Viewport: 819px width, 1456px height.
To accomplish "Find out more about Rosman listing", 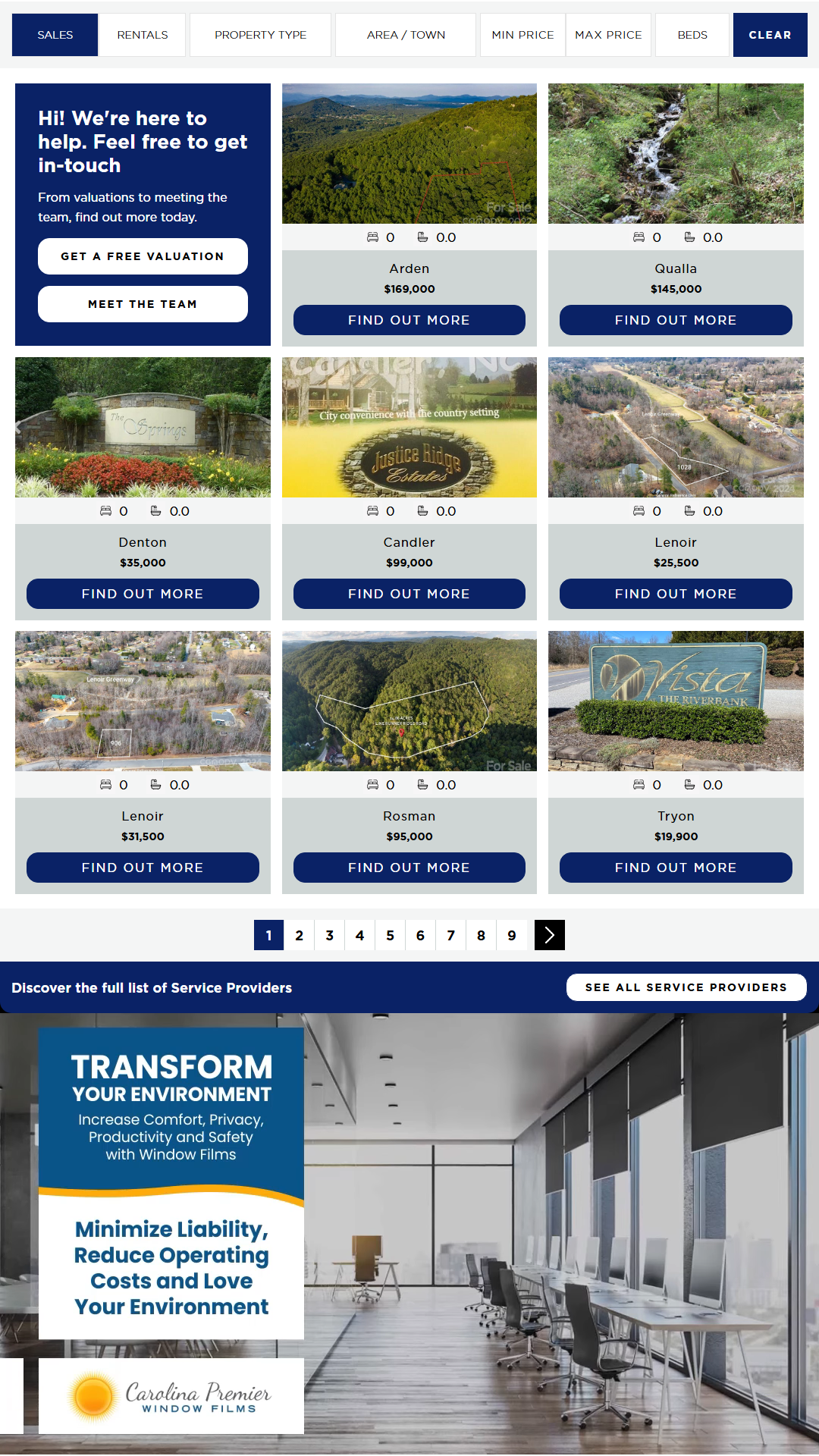I will tap(409, 868).
